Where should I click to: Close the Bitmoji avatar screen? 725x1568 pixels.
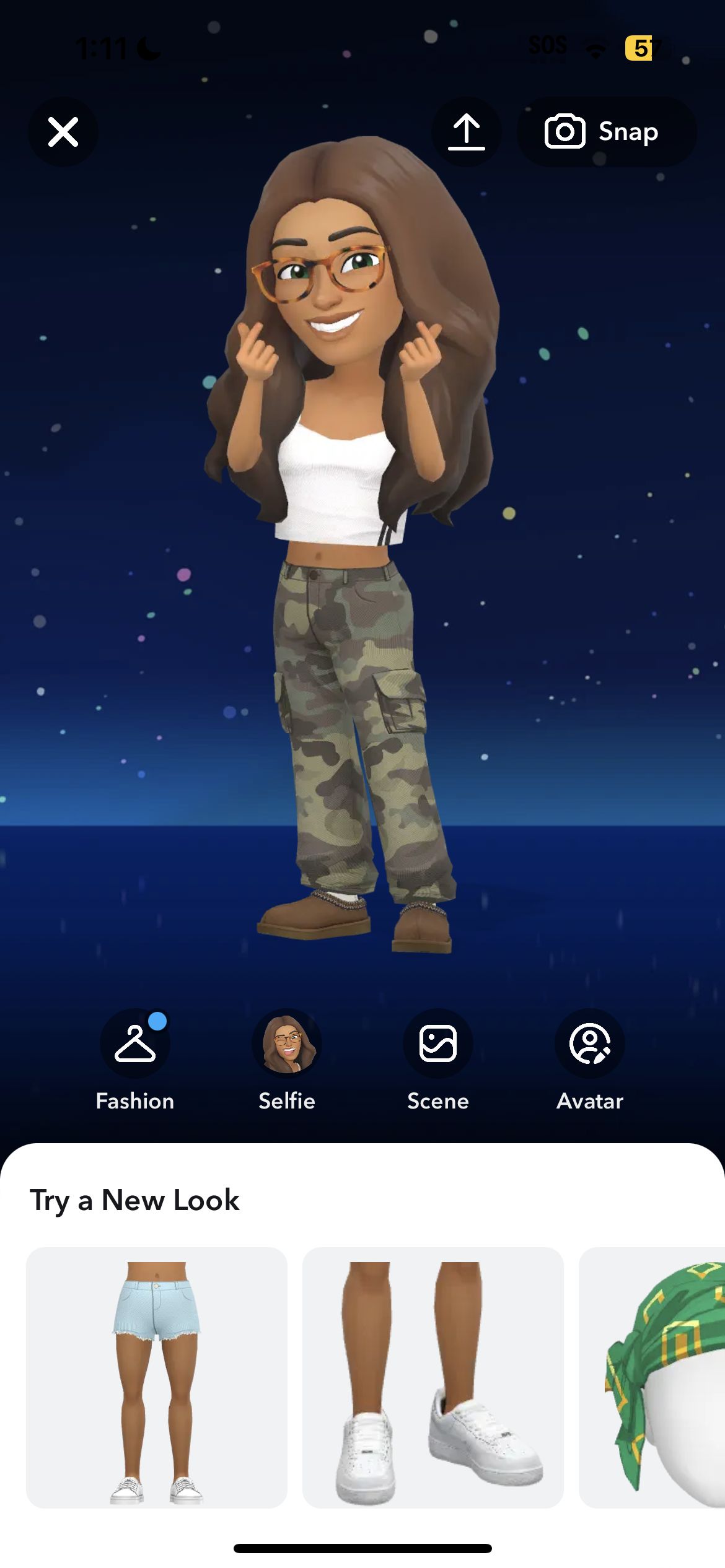point(63,132)
